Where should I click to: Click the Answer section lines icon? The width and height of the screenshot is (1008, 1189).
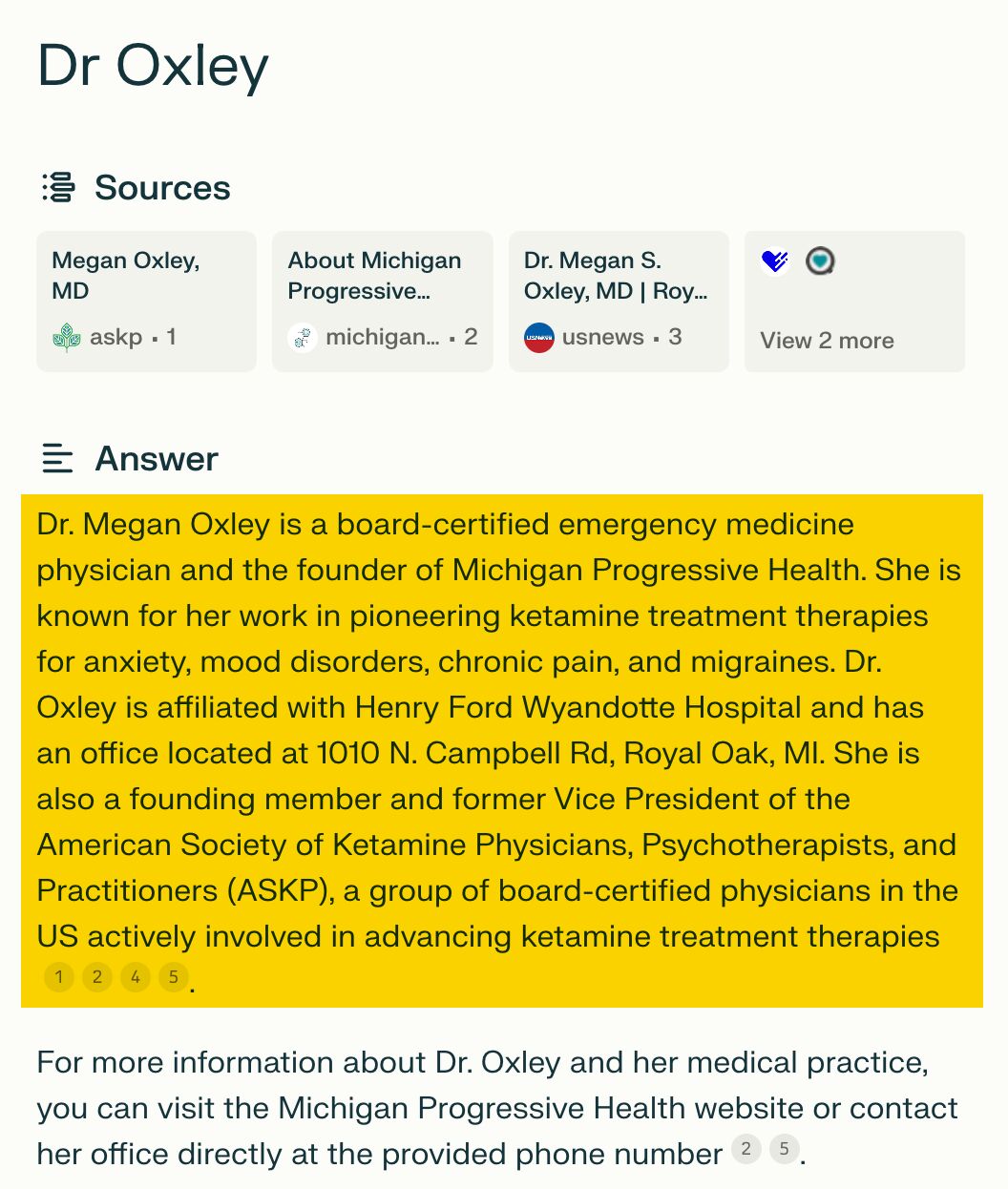58,459
